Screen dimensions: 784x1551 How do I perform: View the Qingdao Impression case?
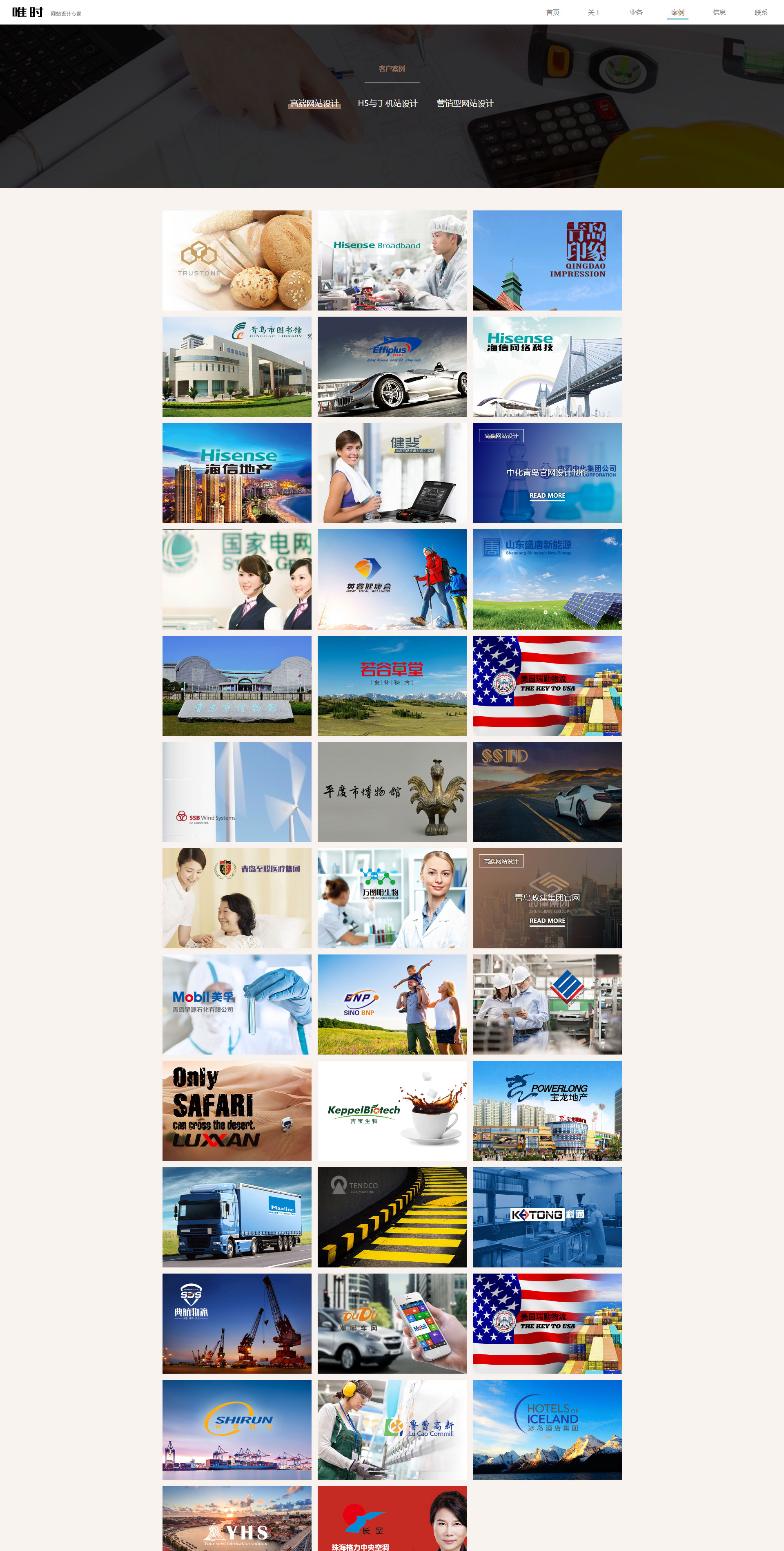tap(548, 260)
